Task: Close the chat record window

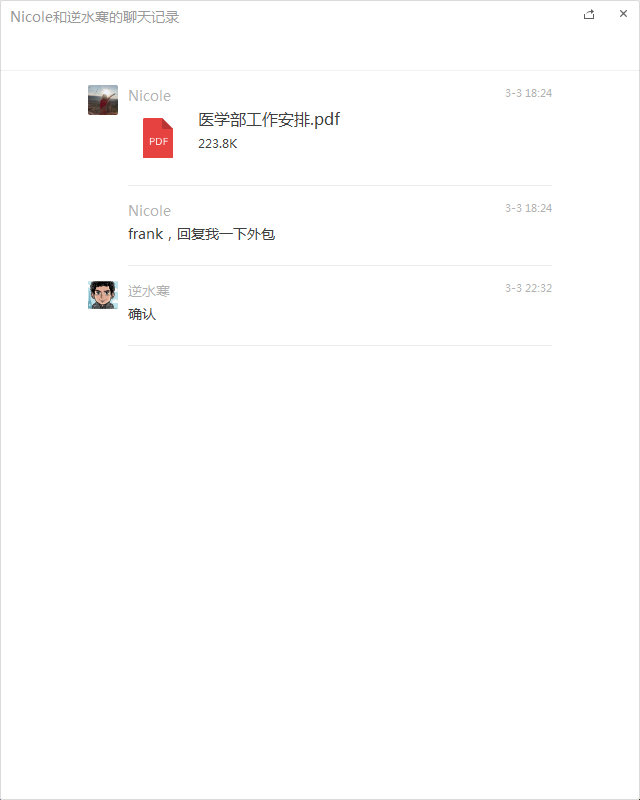Action: [622, 14]
